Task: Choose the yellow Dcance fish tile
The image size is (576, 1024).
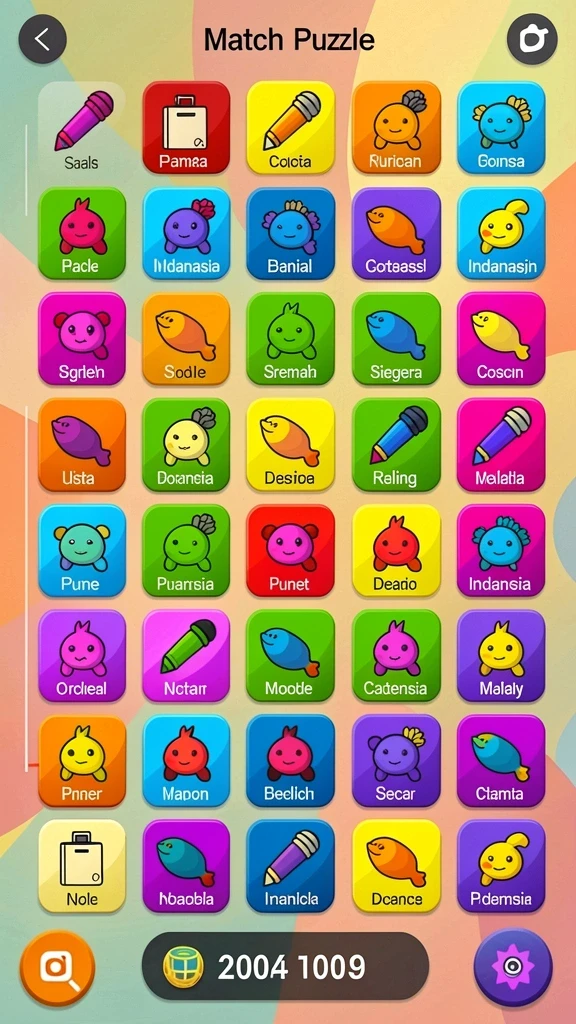Action: pyautogui.click(x=396, y=866)
